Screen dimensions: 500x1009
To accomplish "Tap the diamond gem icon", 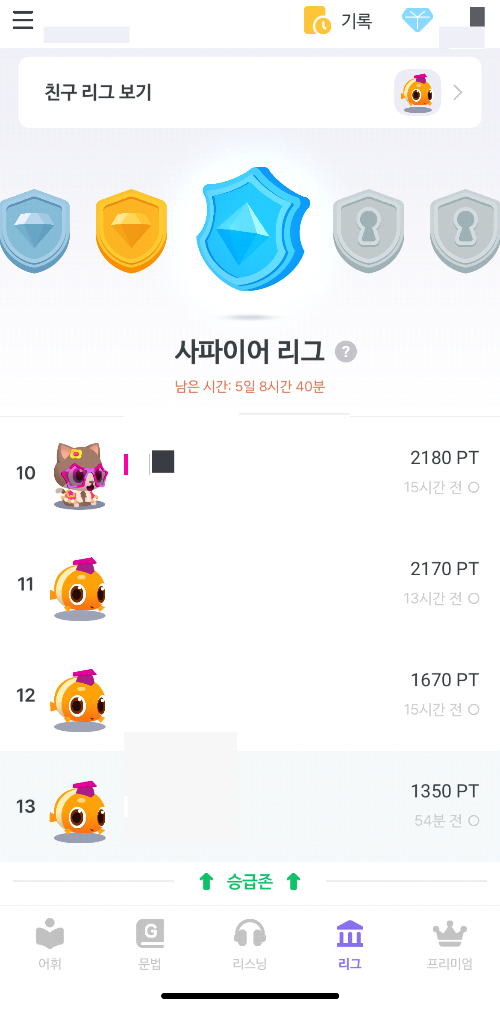I will point(417,21).
